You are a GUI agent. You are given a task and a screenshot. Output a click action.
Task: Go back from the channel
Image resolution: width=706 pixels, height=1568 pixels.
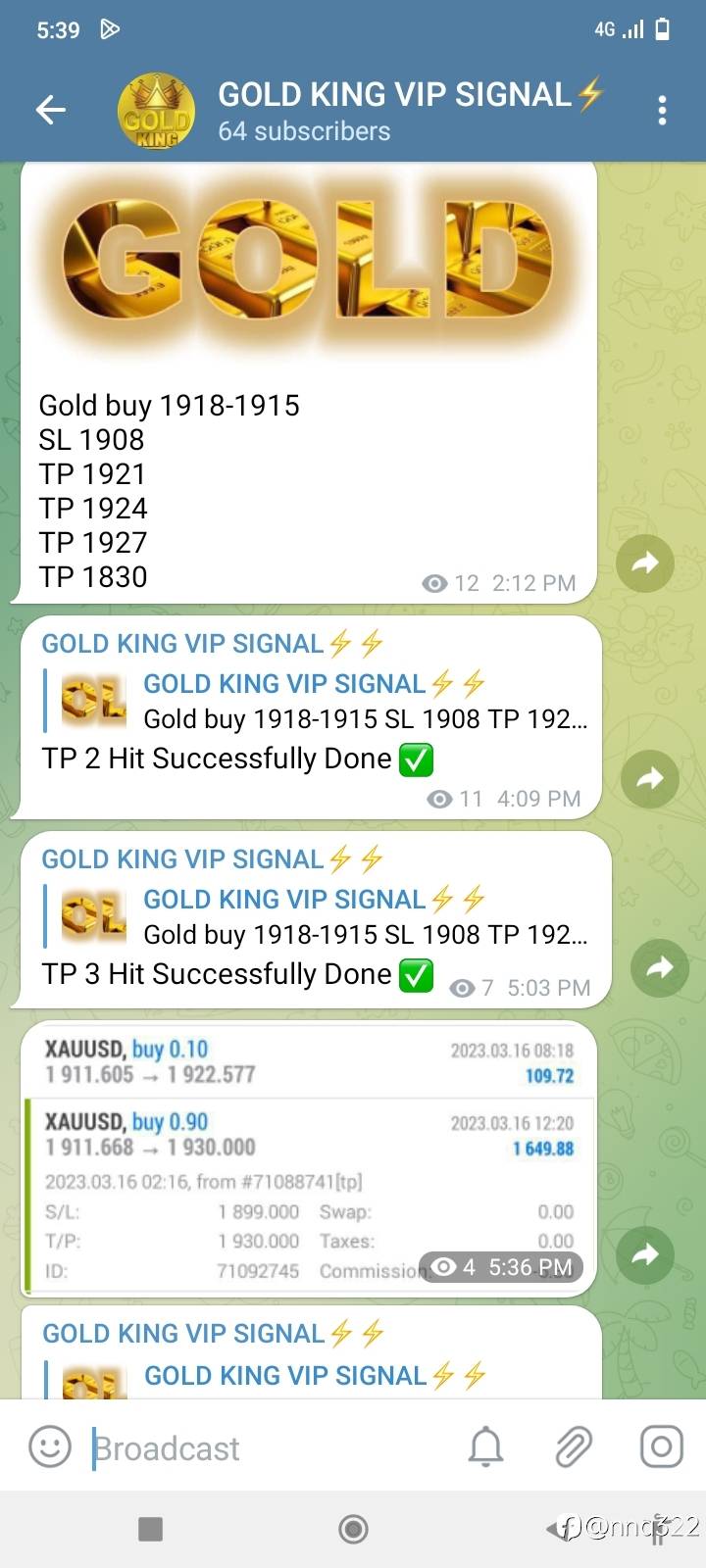pos(51,110)
